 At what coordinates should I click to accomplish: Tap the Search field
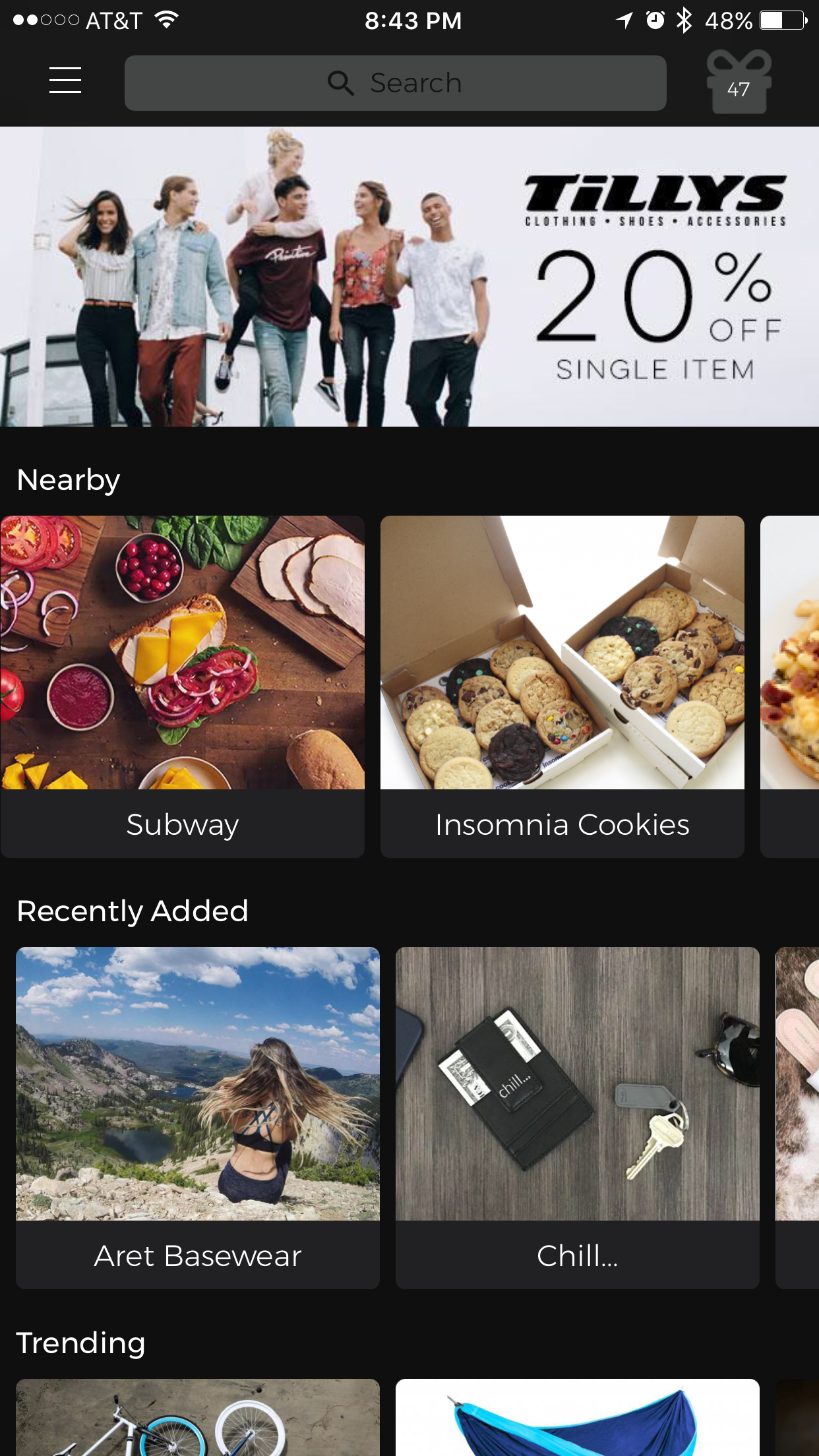coord(395,83)
